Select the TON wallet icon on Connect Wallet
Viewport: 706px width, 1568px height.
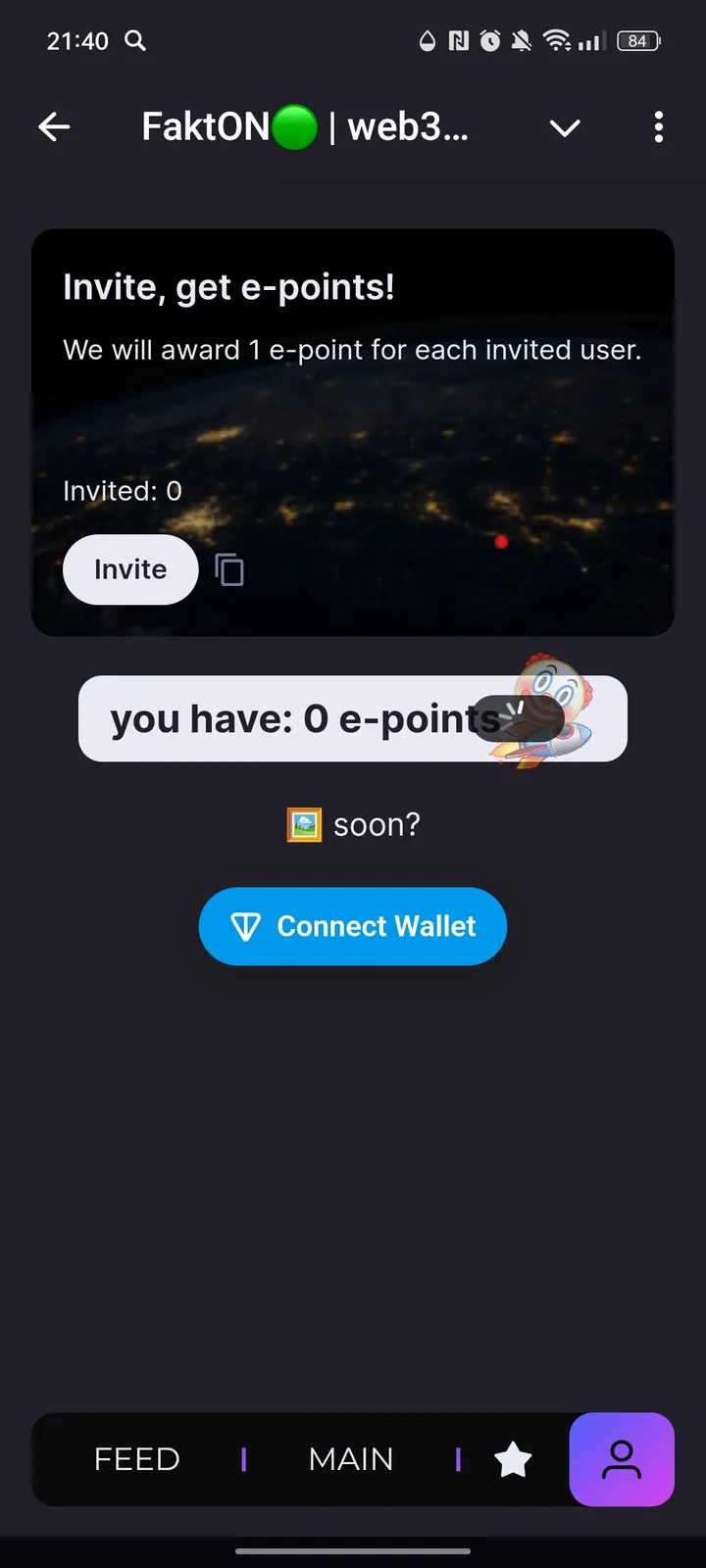click(x=244, y=925)
